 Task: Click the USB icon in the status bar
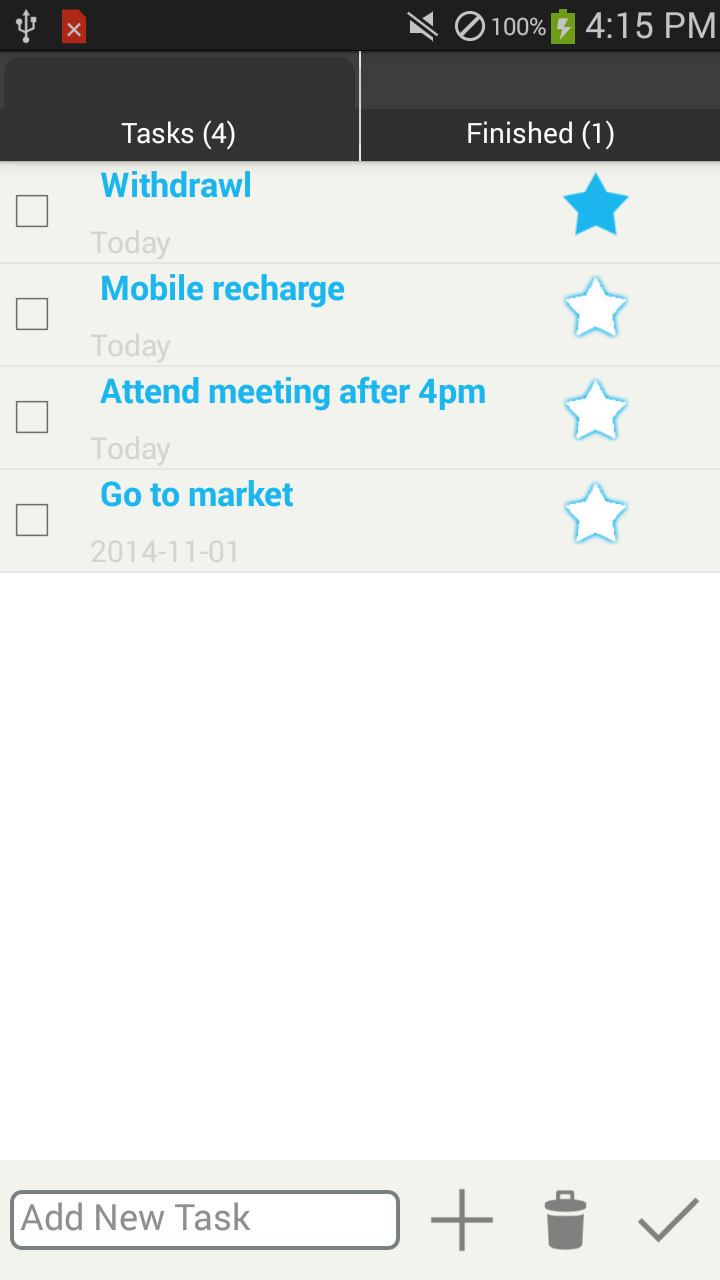(25, 25)
